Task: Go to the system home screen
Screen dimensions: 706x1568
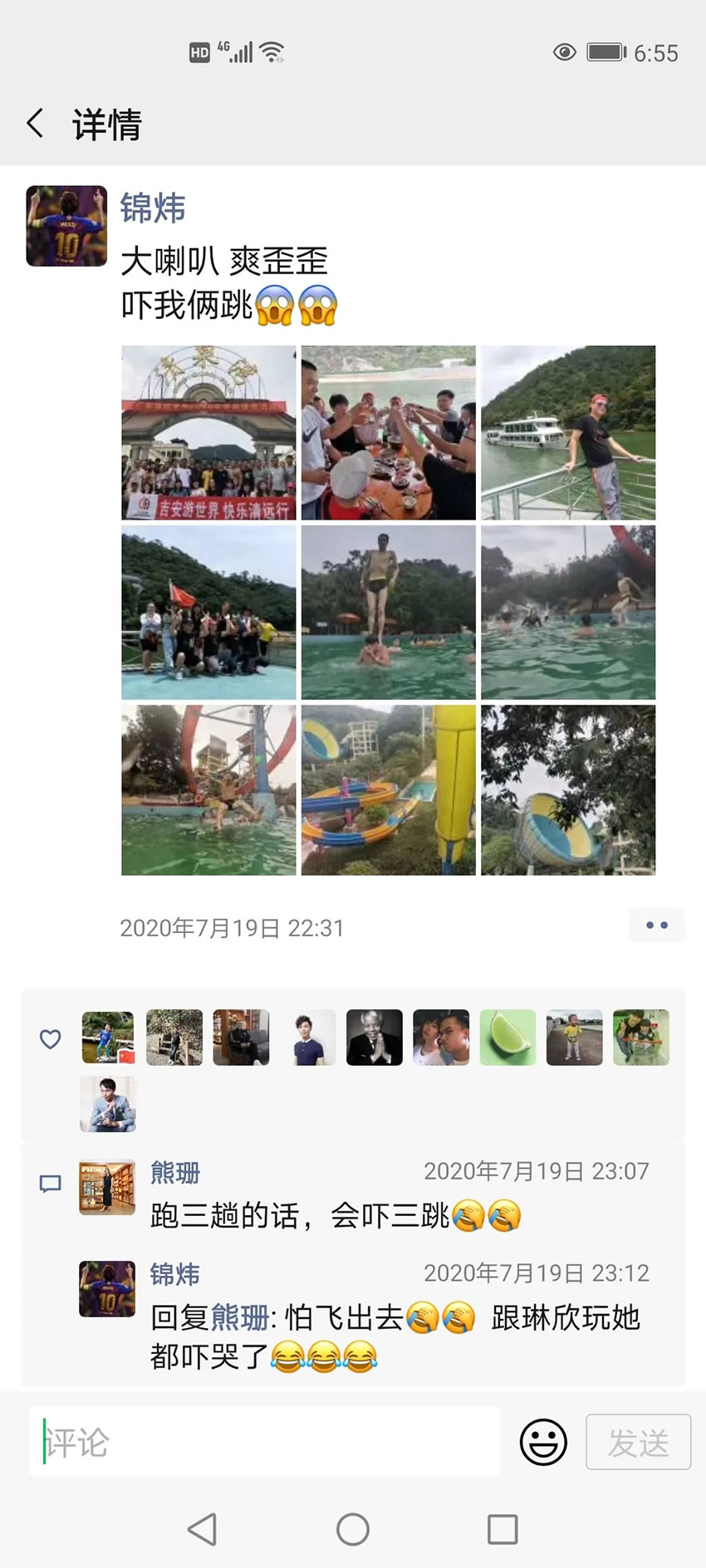Action: coord(353,1529)
